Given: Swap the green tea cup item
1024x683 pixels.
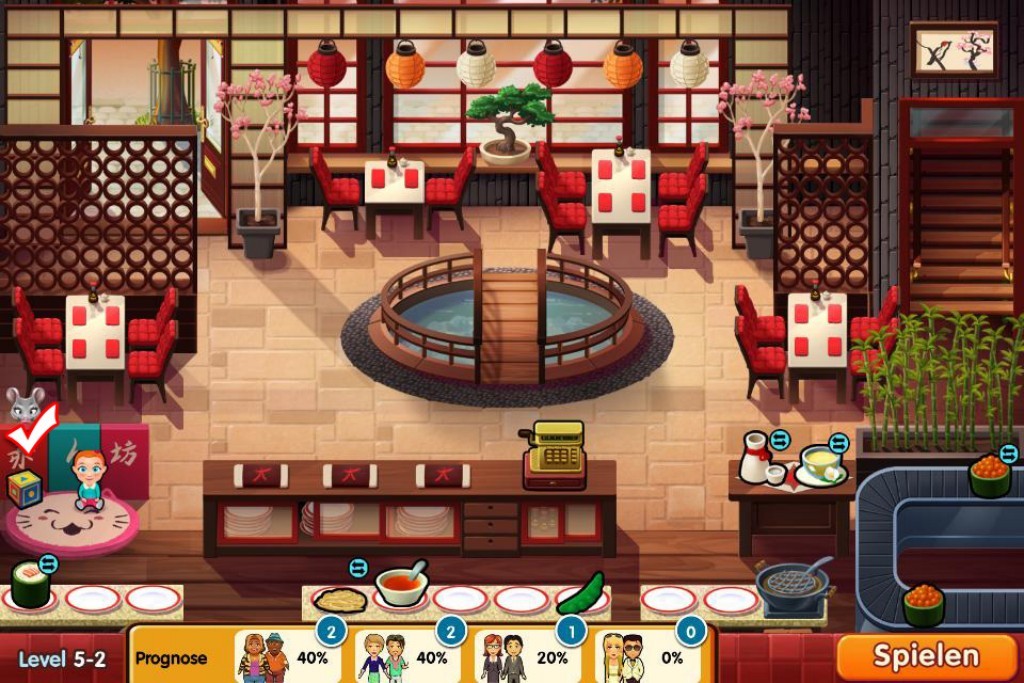Looking at the screenshot, I should [838, 443].
